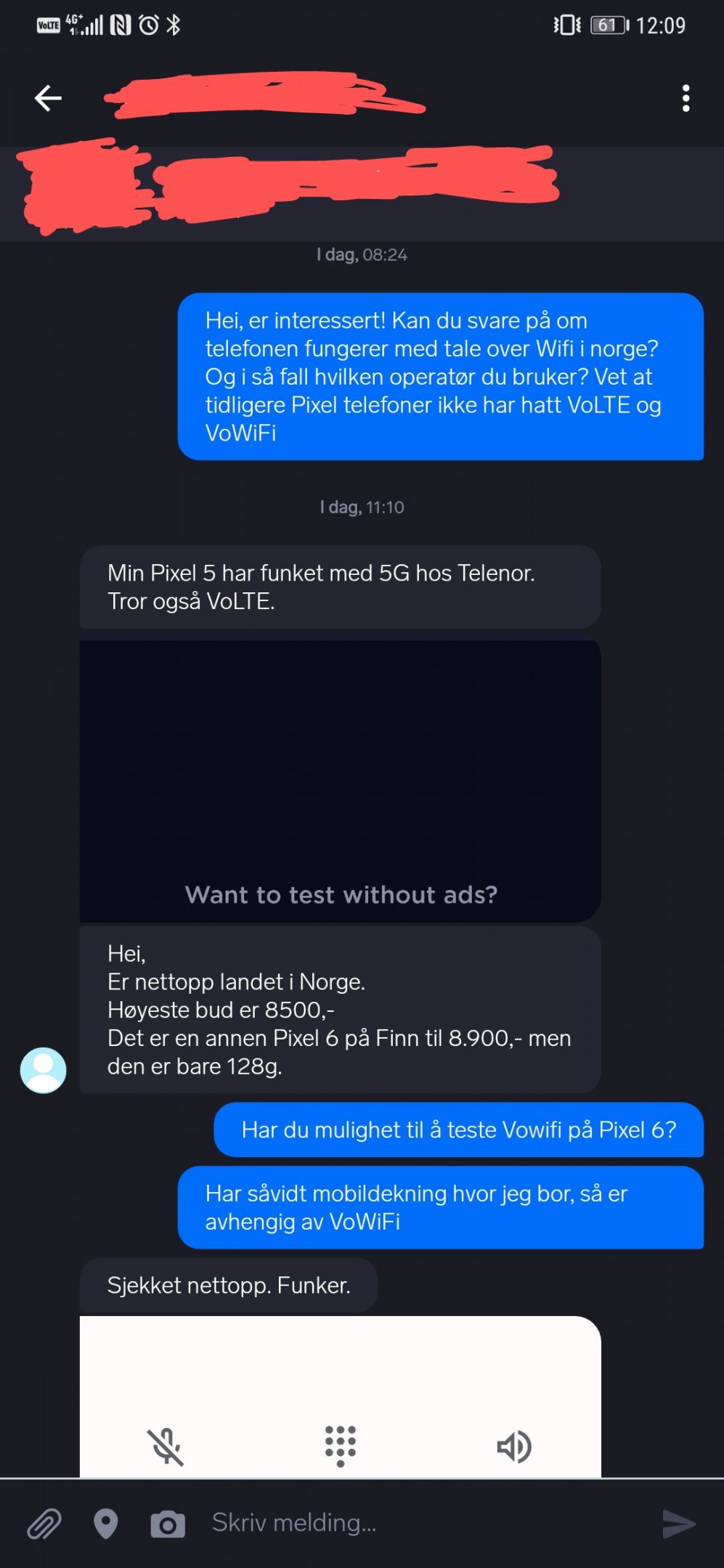Open the dark speed test screenshot image
The image size is (724, 1568).
click(x=340, y=780)
